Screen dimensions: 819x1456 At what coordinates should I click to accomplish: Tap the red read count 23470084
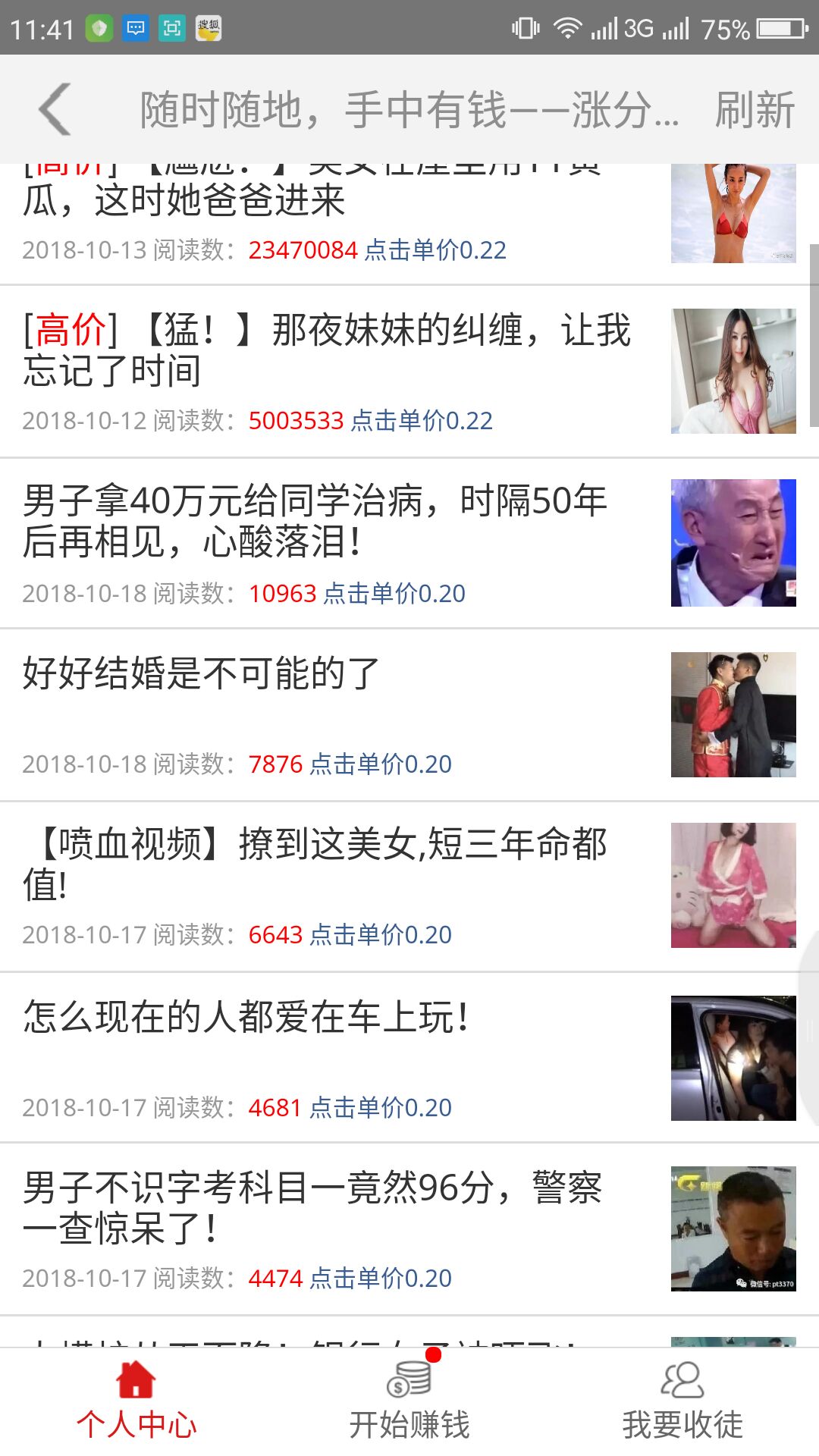point(302,249)
